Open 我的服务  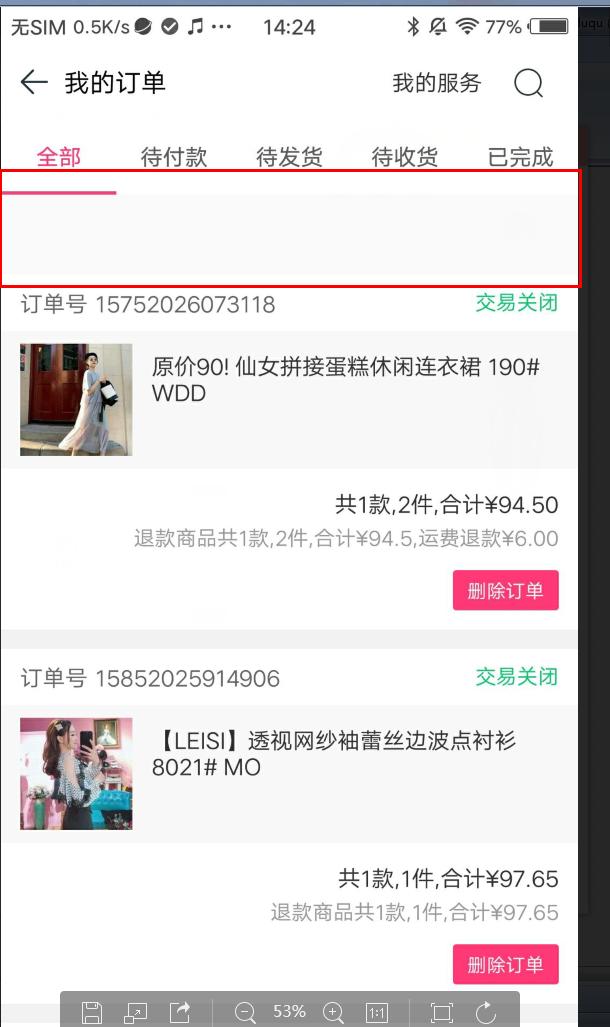[x=436, y=83]
